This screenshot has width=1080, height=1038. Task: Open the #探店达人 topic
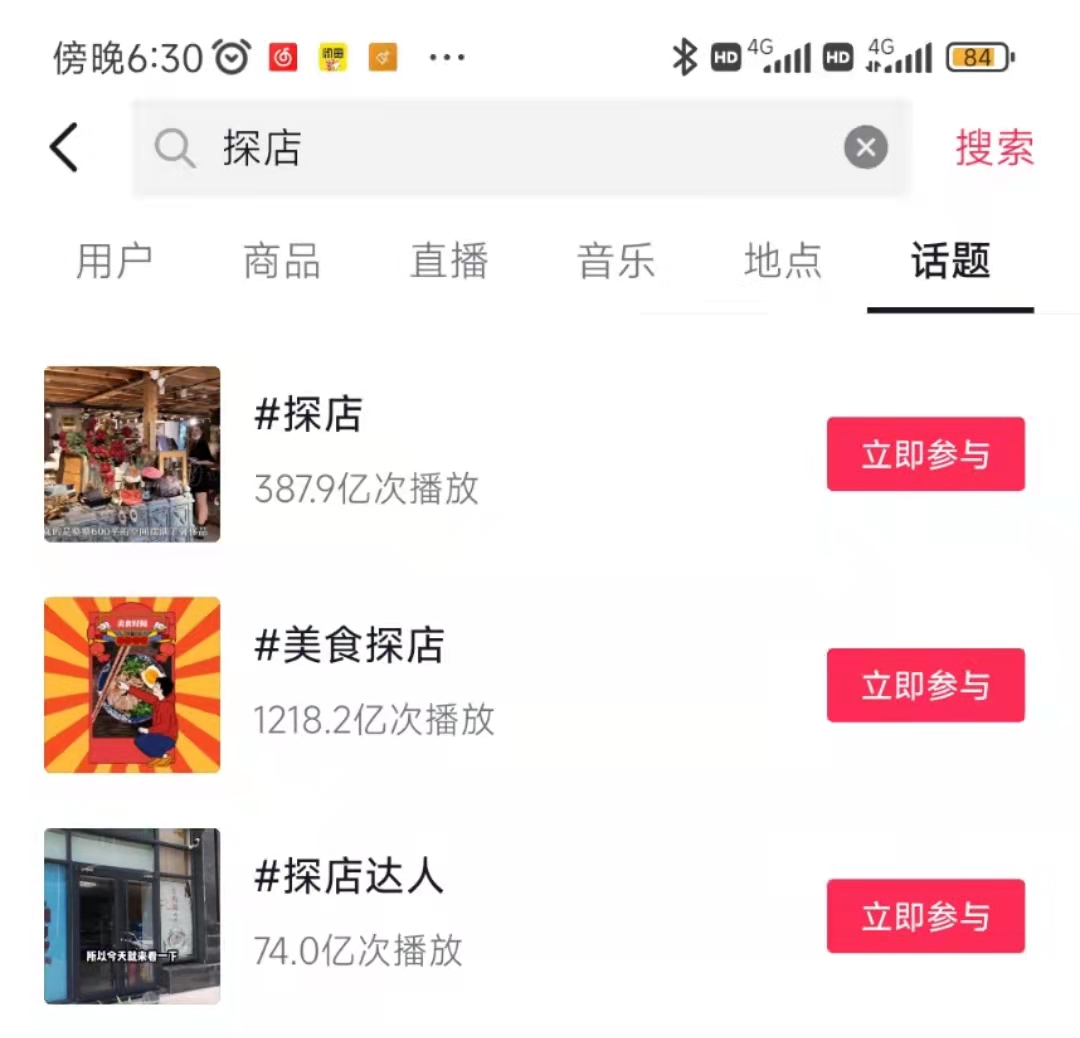point(349,878)
